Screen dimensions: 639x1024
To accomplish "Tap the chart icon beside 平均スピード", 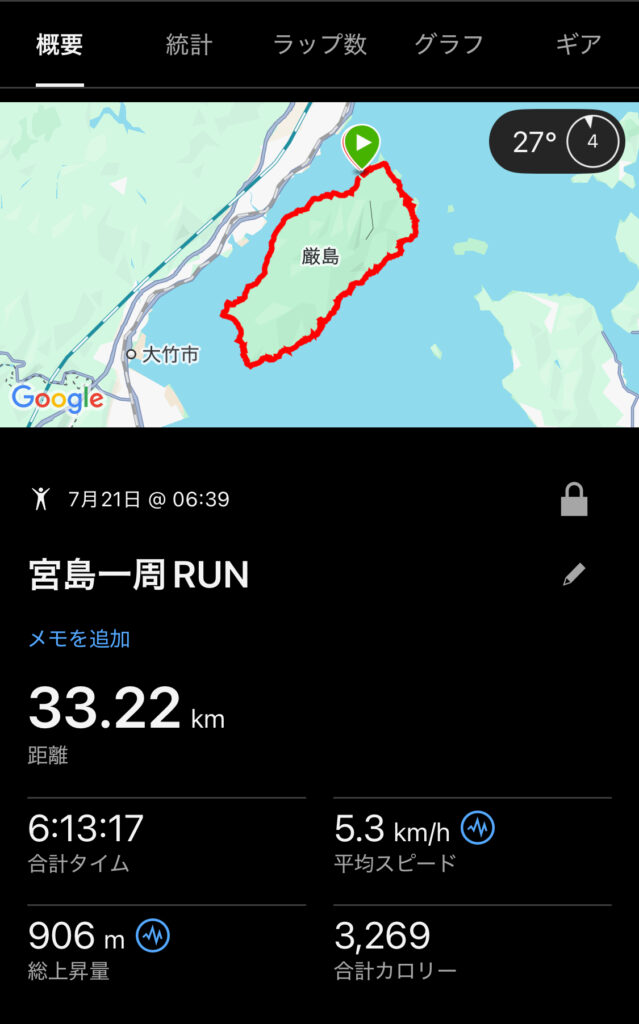I will [x=478, y=828].
